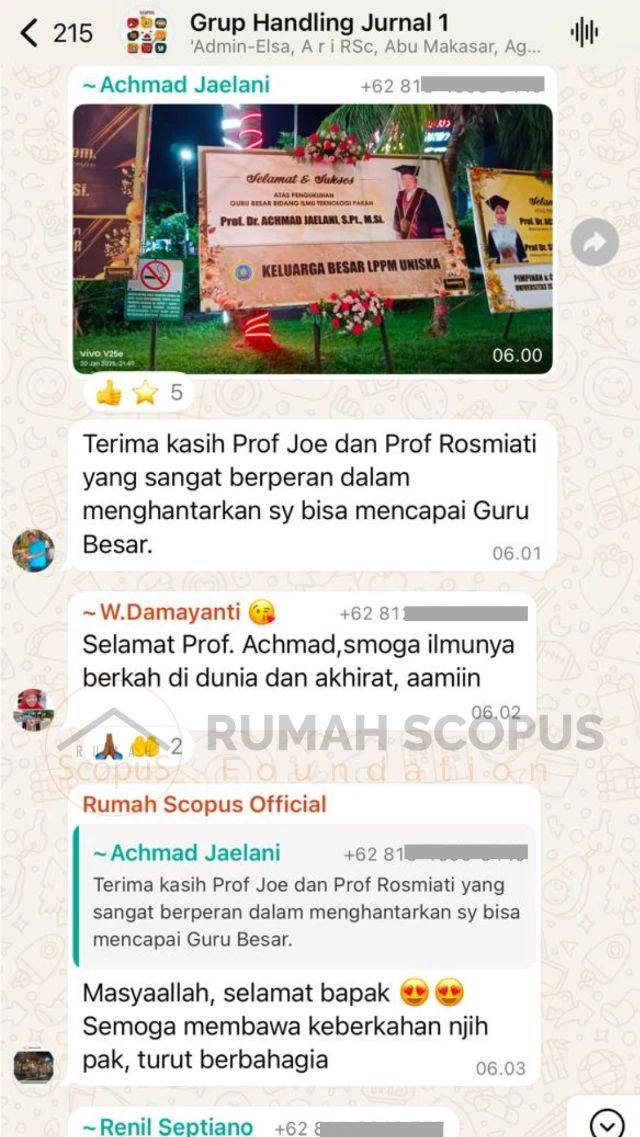
Task: Start a group voice chat
Action: pyautogui.click(x=584, y=33)
